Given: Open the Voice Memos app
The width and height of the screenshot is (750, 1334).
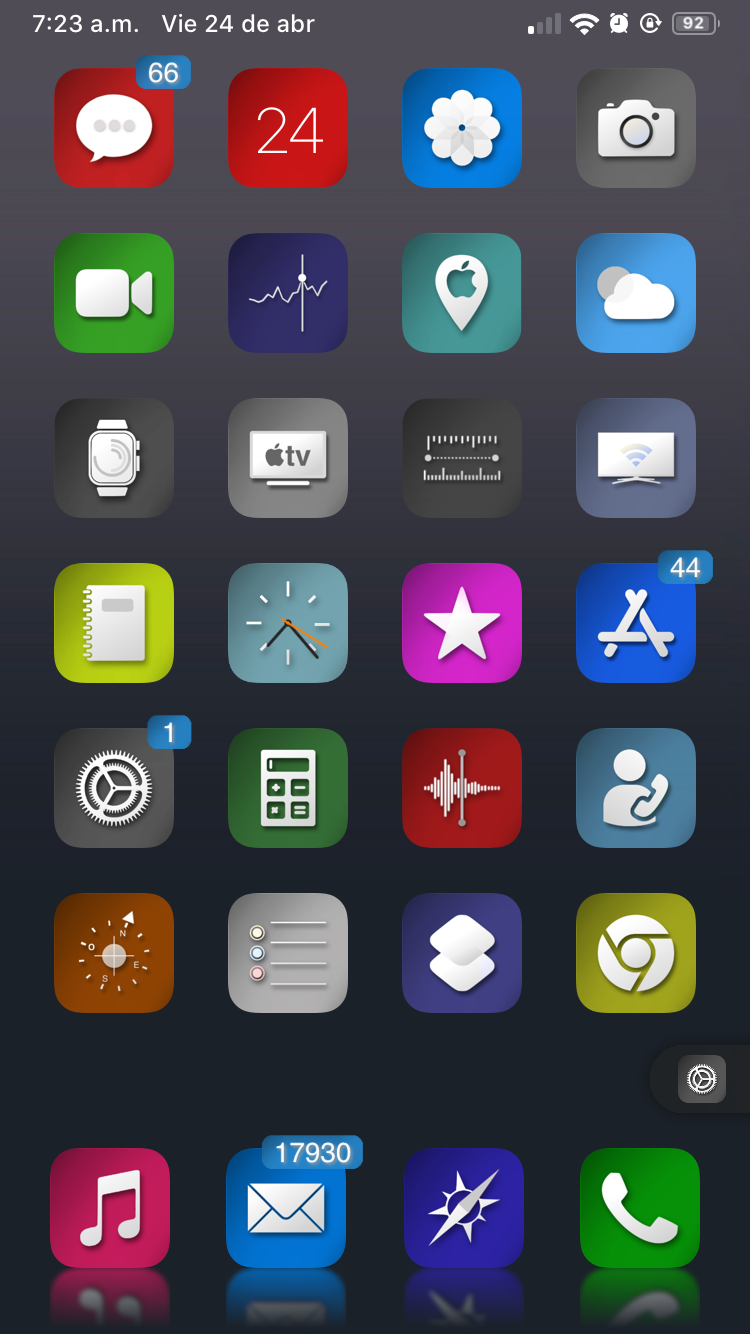Looking at the screenshot, I should click(x=462, y=788).
